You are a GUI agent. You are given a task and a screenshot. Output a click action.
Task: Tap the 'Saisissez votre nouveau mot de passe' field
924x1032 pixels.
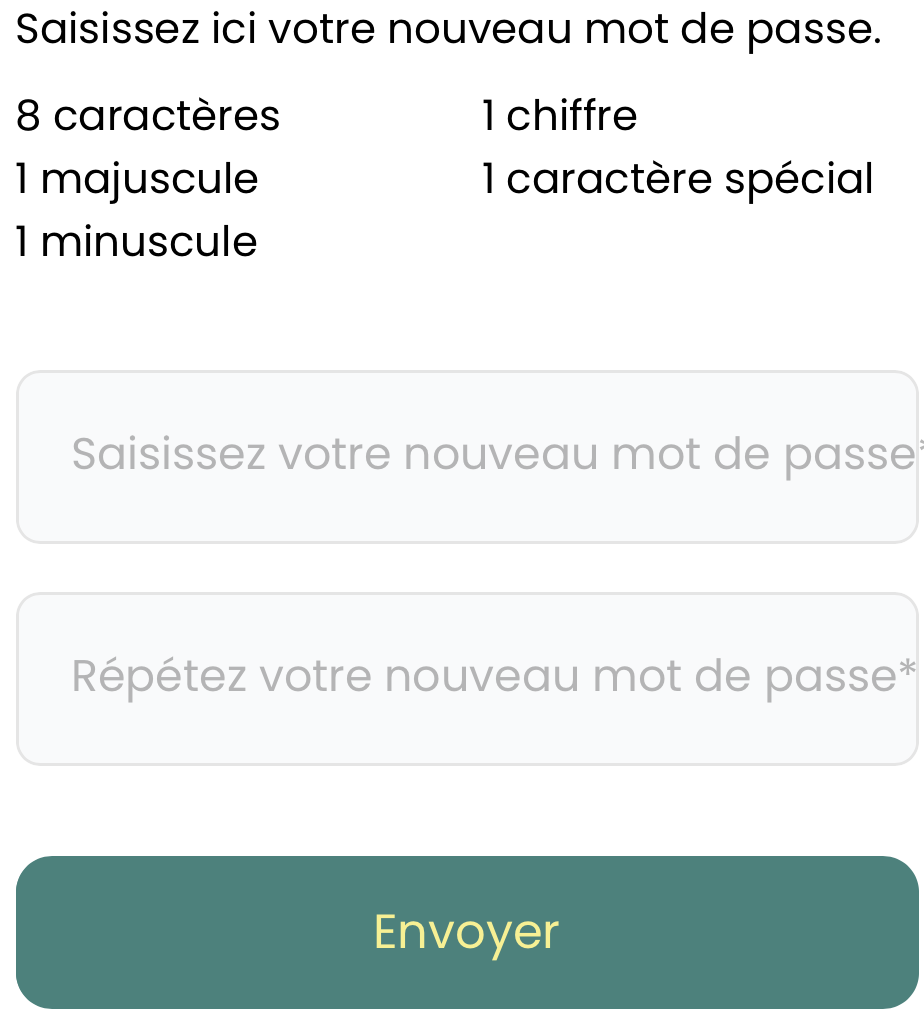[466, 457]
